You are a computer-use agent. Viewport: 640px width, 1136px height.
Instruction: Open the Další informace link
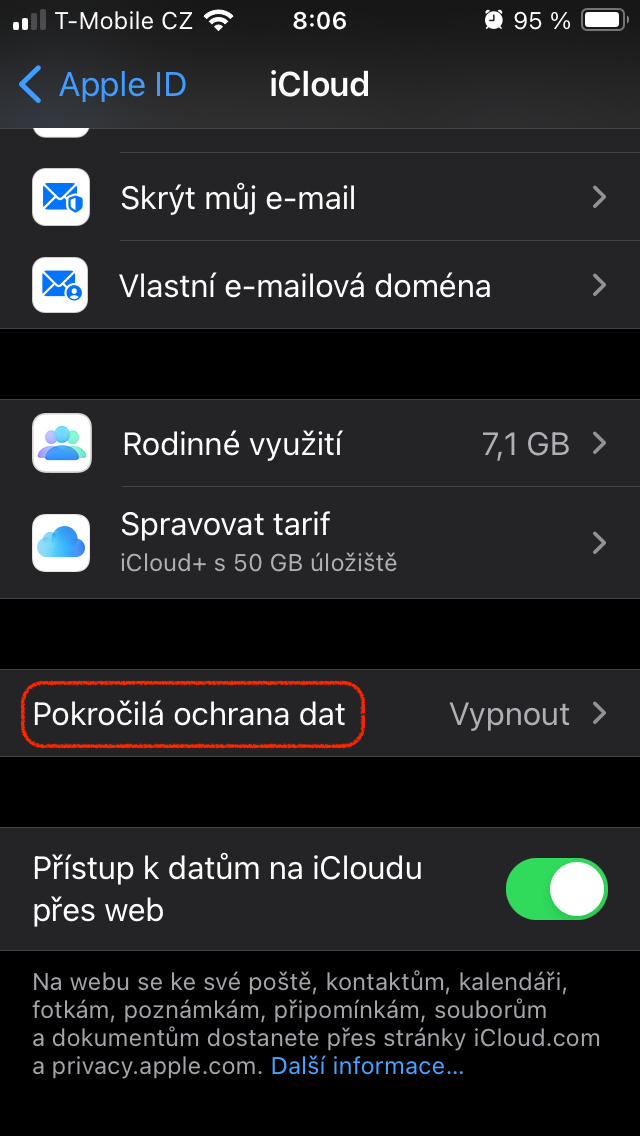click(367, 1066)
